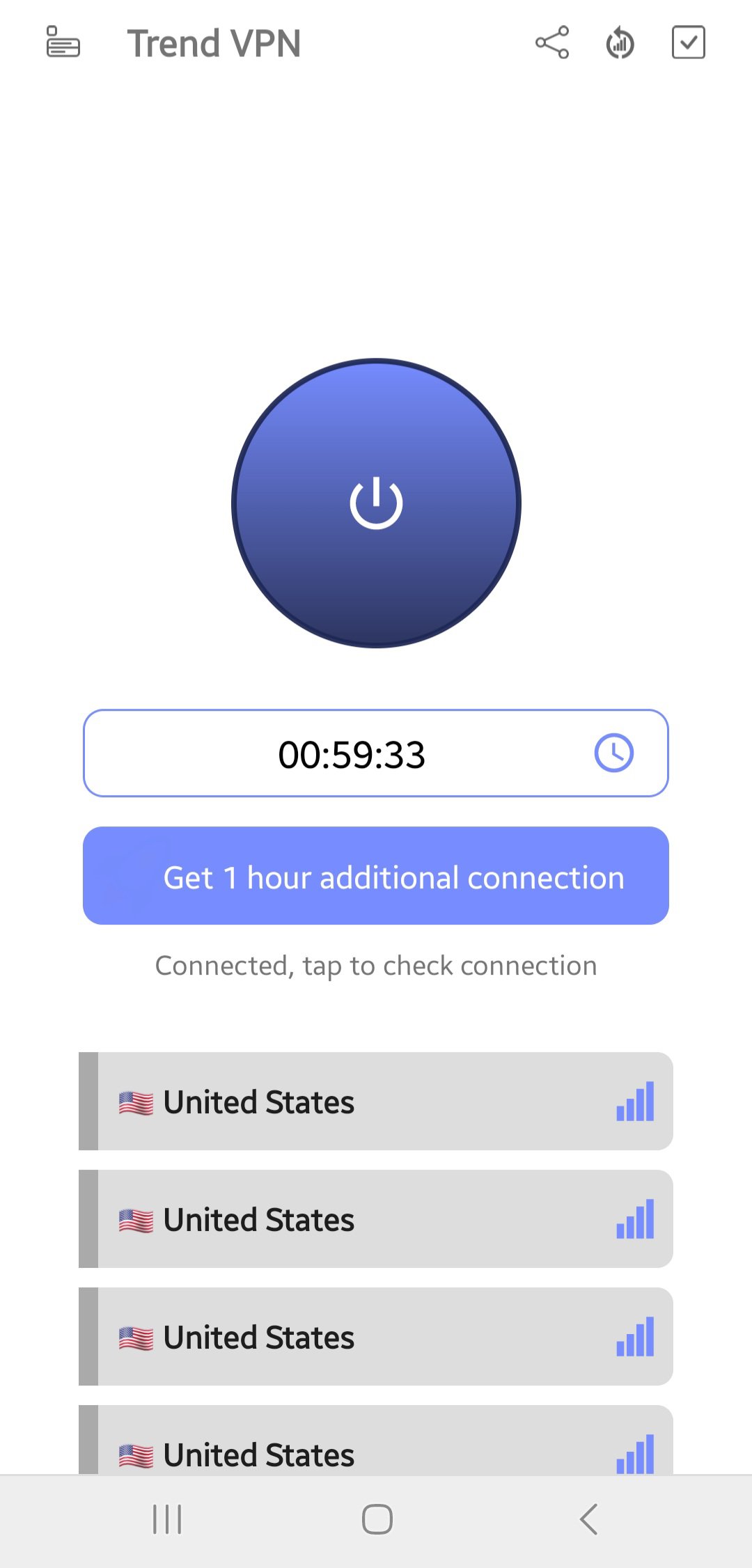Screen dimensions: 752x1568
Task: Tap the refresh signal icon
Action: click(x=619, y=43)
